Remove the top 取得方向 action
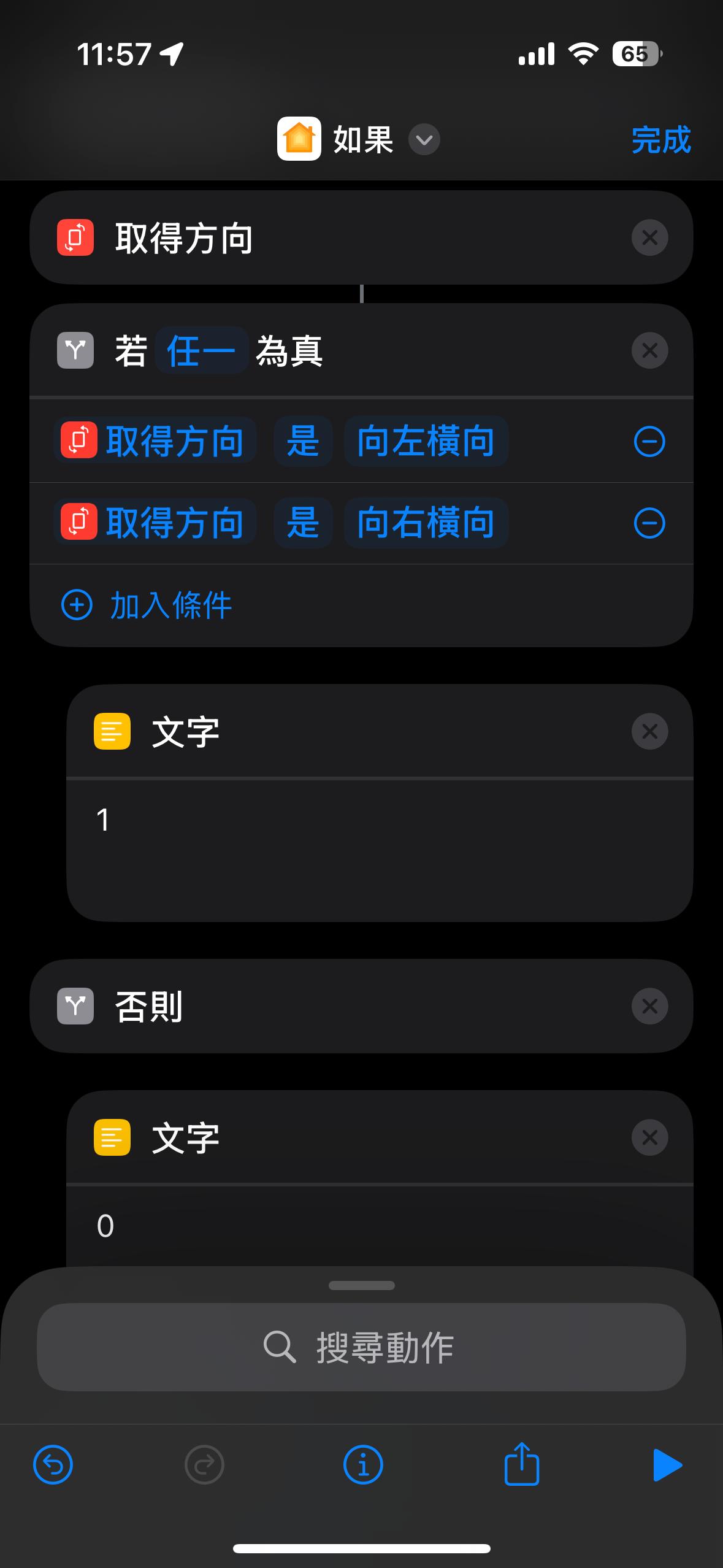 point(649,237)
